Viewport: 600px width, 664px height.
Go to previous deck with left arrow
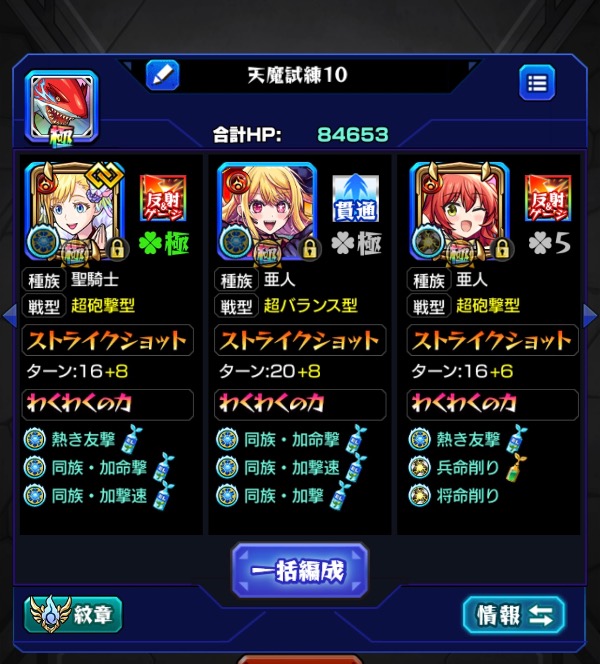[x=8, y=316]
